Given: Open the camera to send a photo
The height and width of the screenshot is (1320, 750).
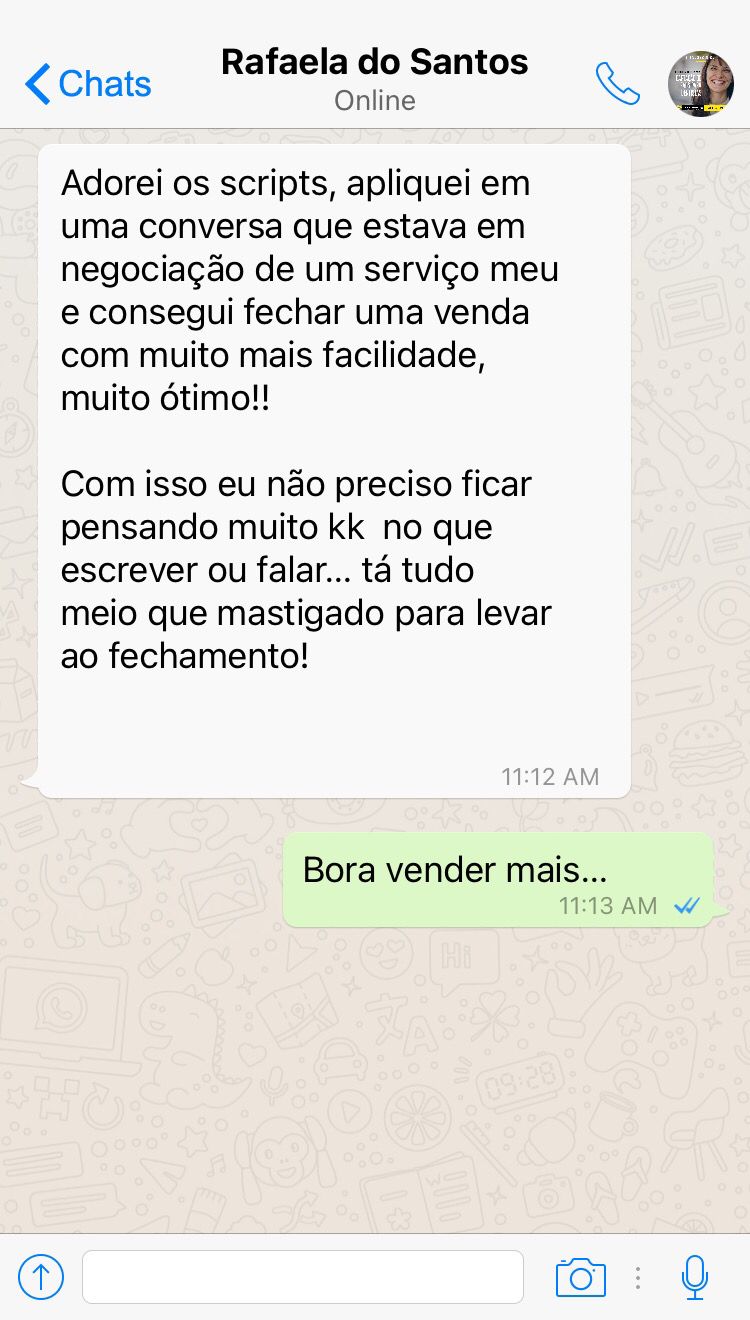Looking at the screenshot, I should pos(580,1277).
